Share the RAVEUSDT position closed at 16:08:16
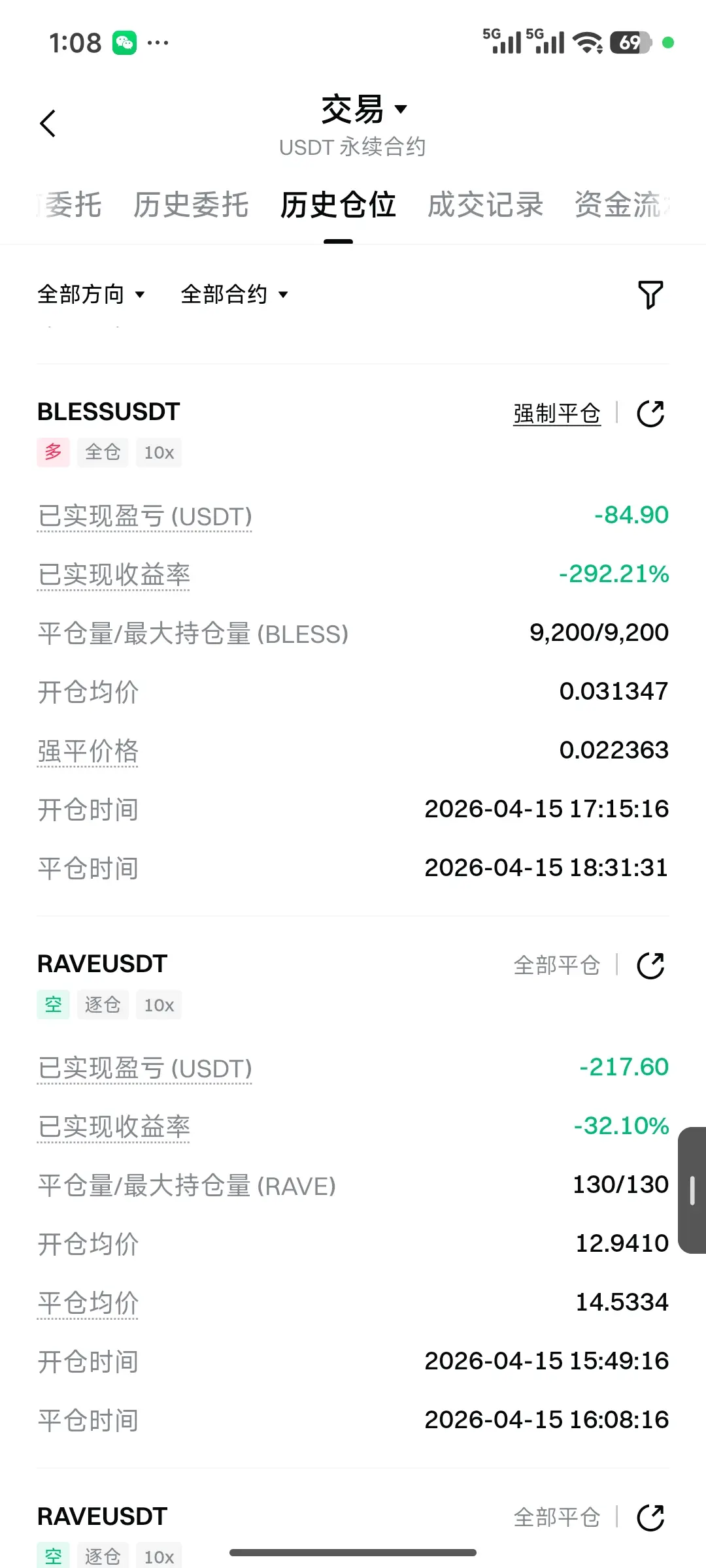706x1568 pixels. click(x=650, y=966)
